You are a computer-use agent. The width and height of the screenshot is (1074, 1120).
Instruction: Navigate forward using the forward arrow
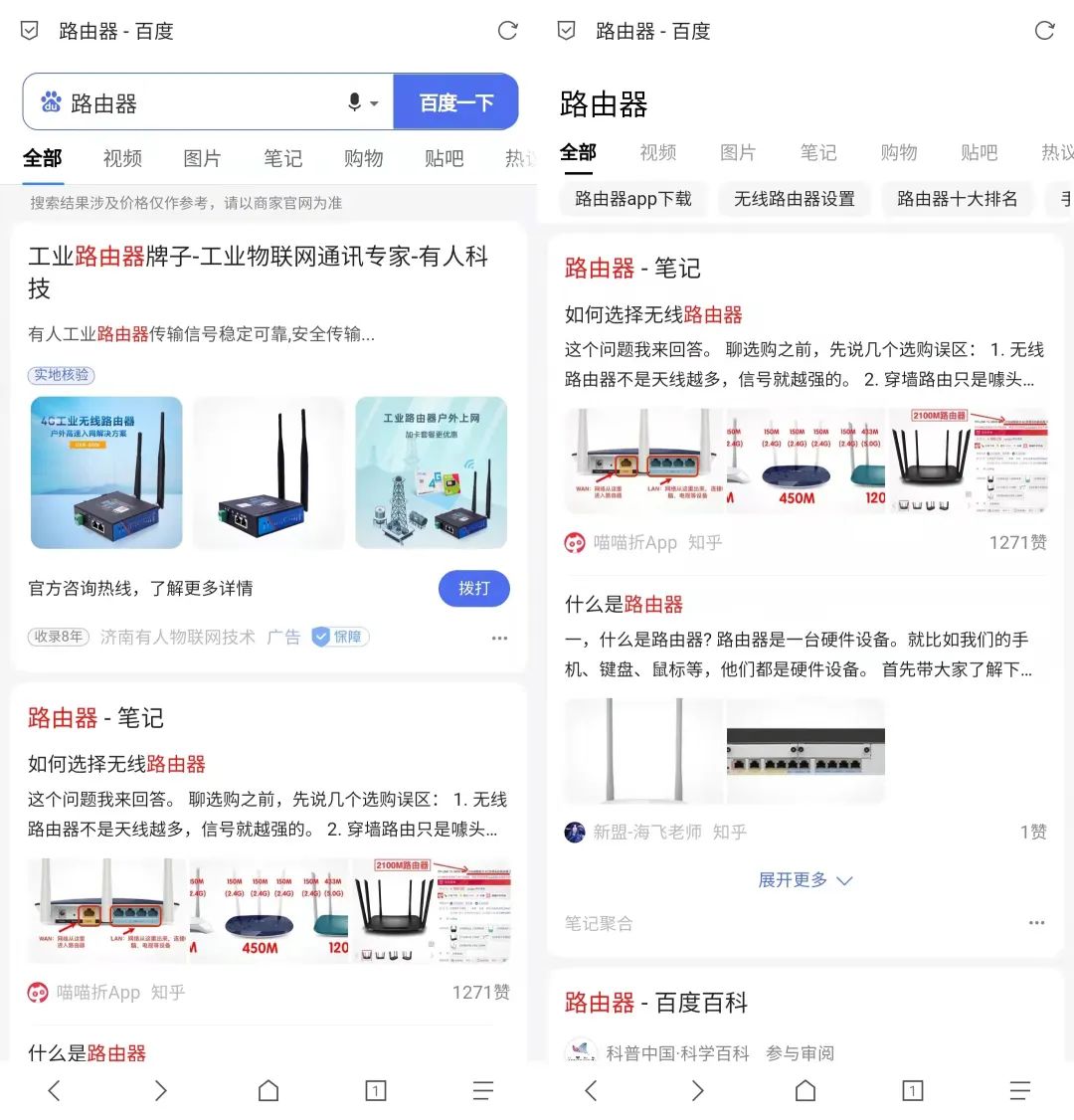pyautogui.click(x=160, y=1090)
